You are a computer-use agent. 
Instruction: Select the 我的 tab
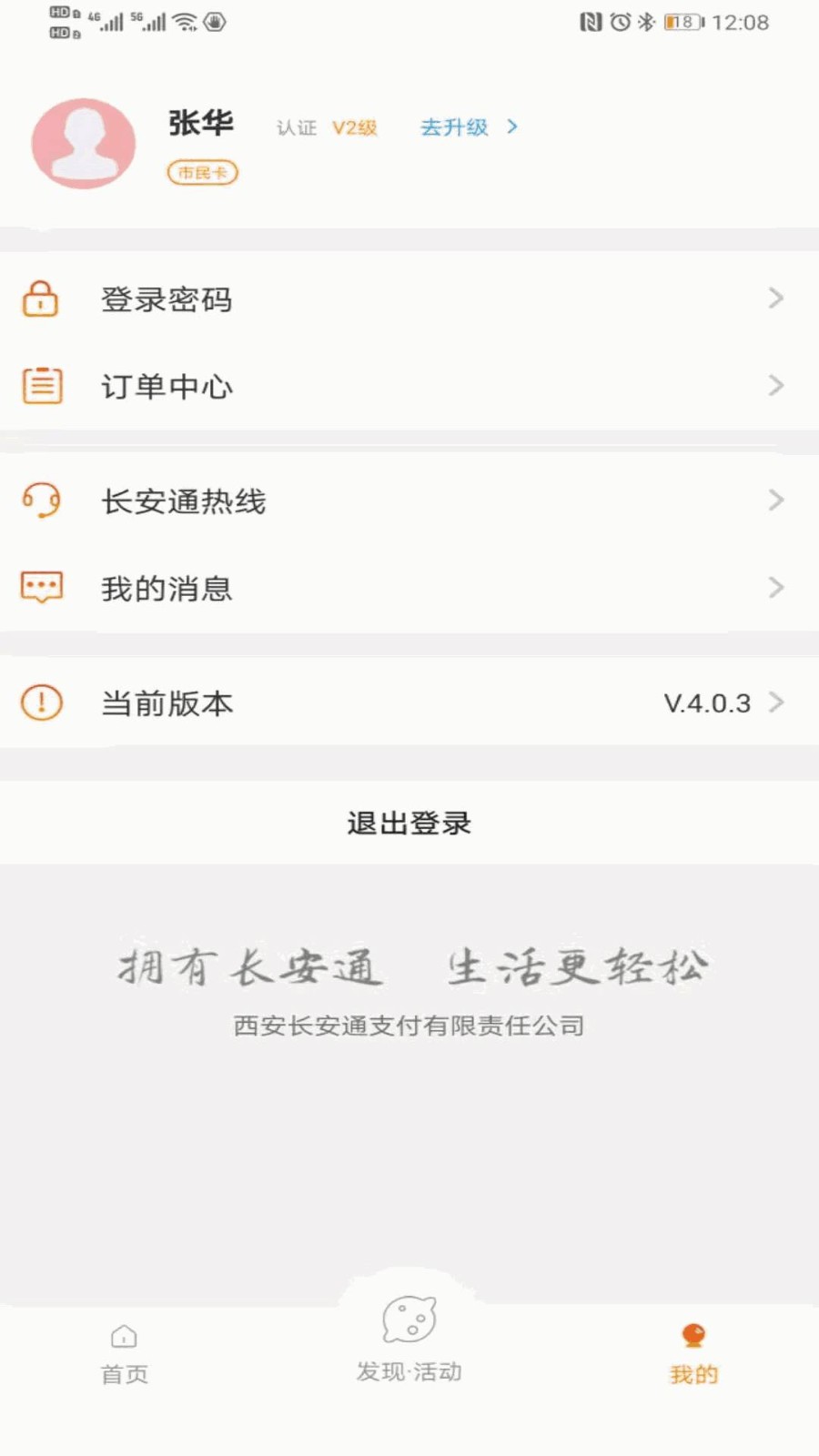click(x=693, y=1355)
